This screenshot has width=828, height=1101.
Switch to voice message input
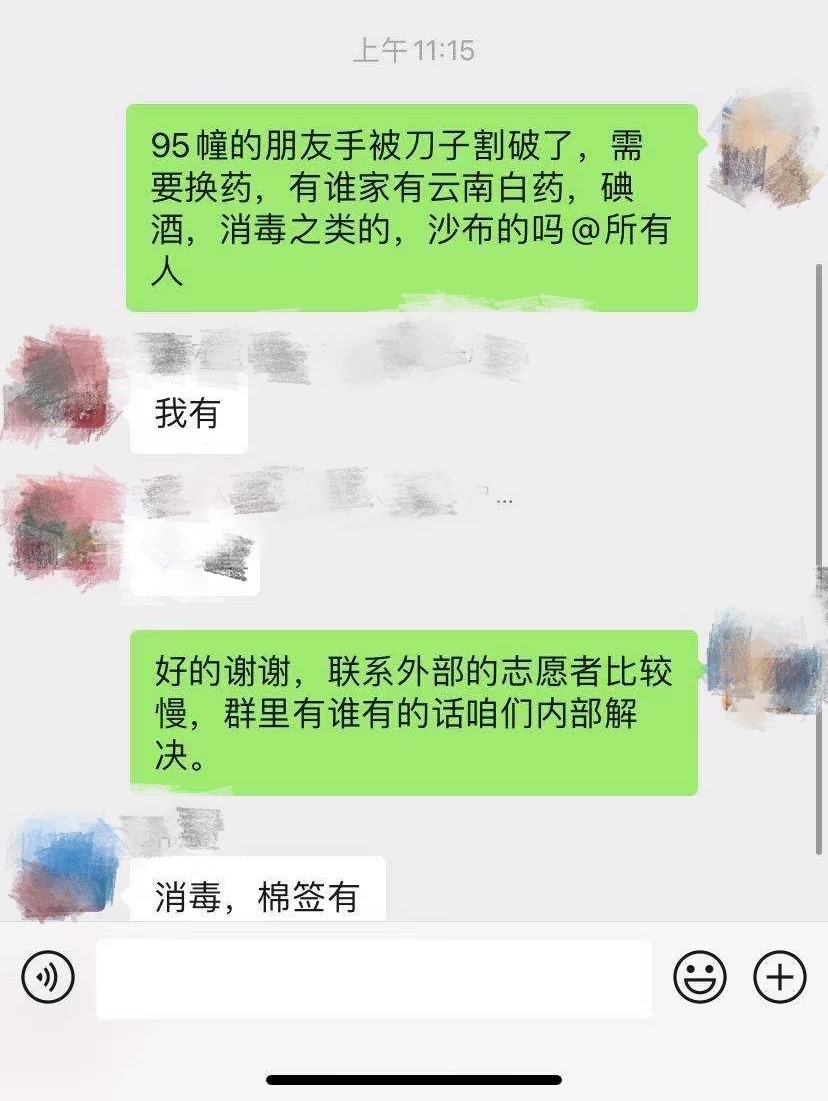coord(48,977)
